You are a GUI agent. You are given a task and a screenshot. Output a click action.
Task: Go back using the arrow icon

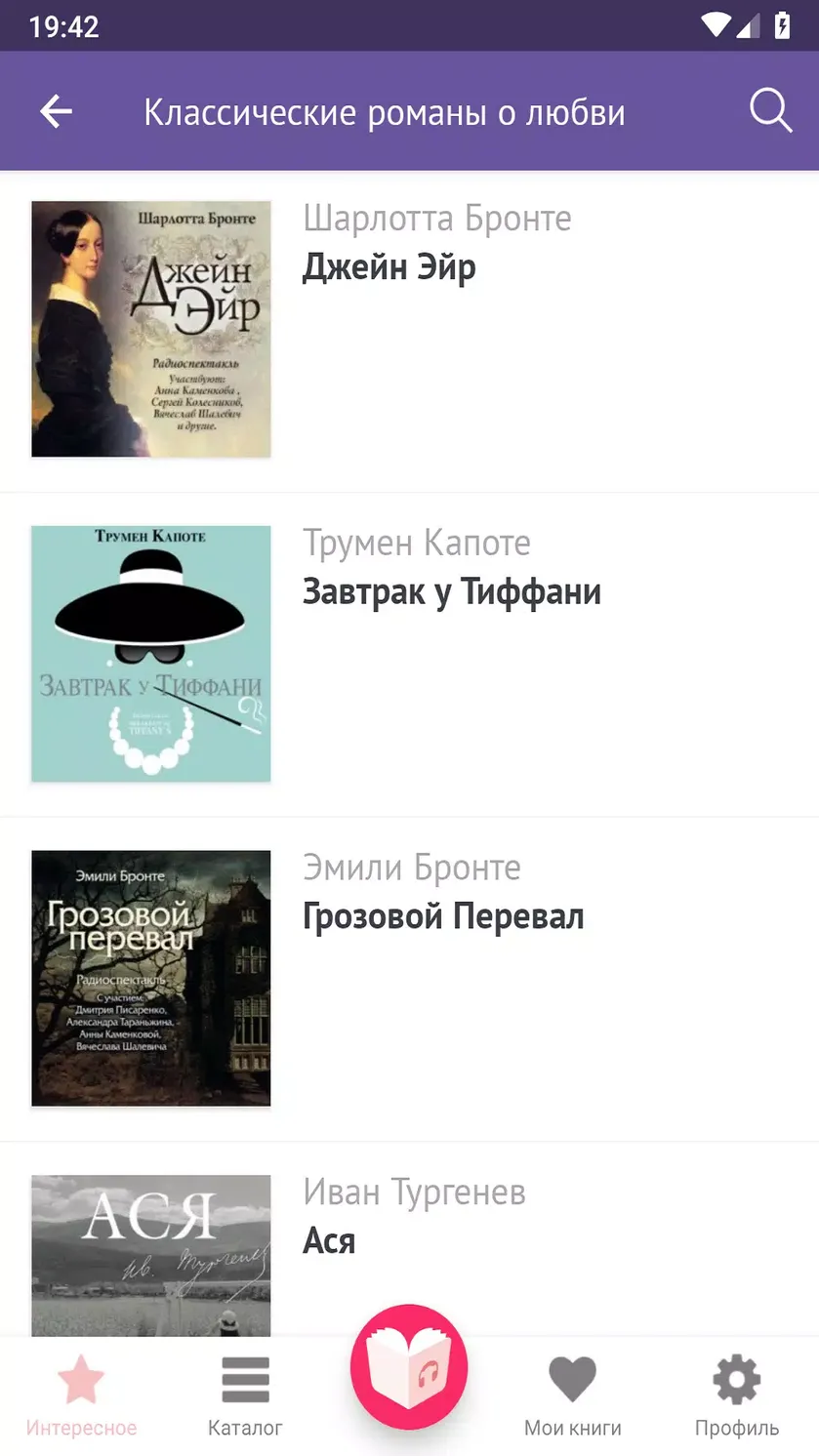click(56, 111)
